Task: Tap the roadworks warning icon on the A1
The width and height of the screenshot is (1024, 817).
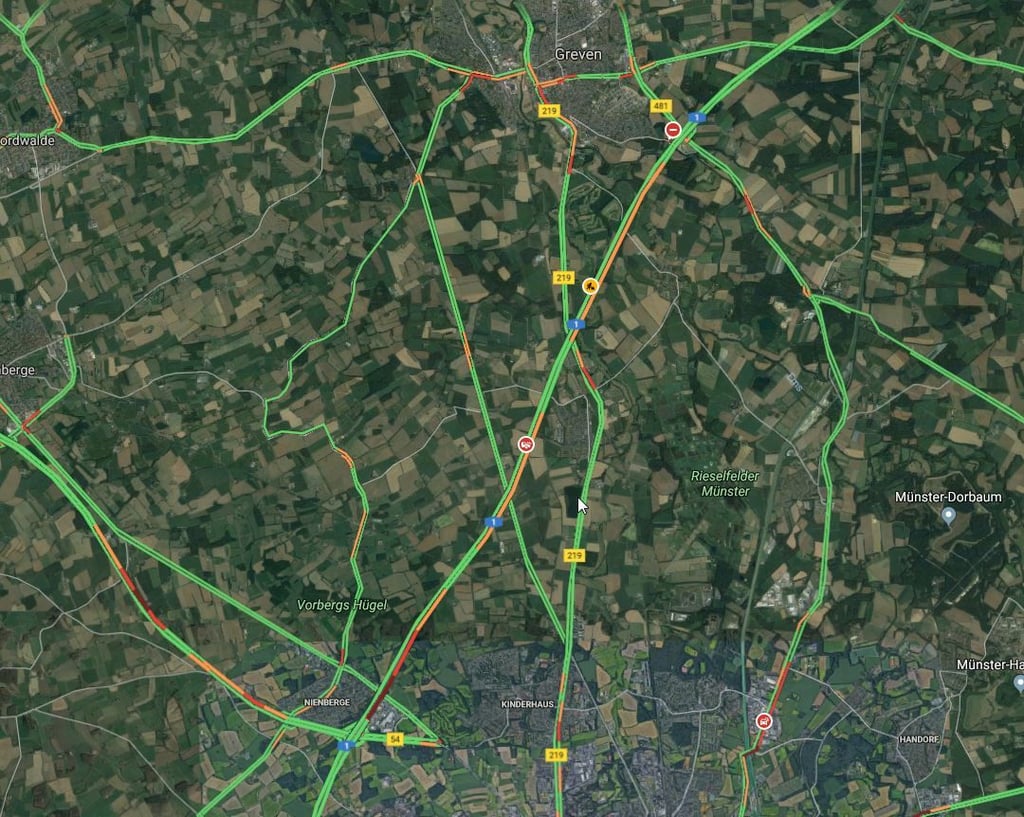Action: (591, 286)
